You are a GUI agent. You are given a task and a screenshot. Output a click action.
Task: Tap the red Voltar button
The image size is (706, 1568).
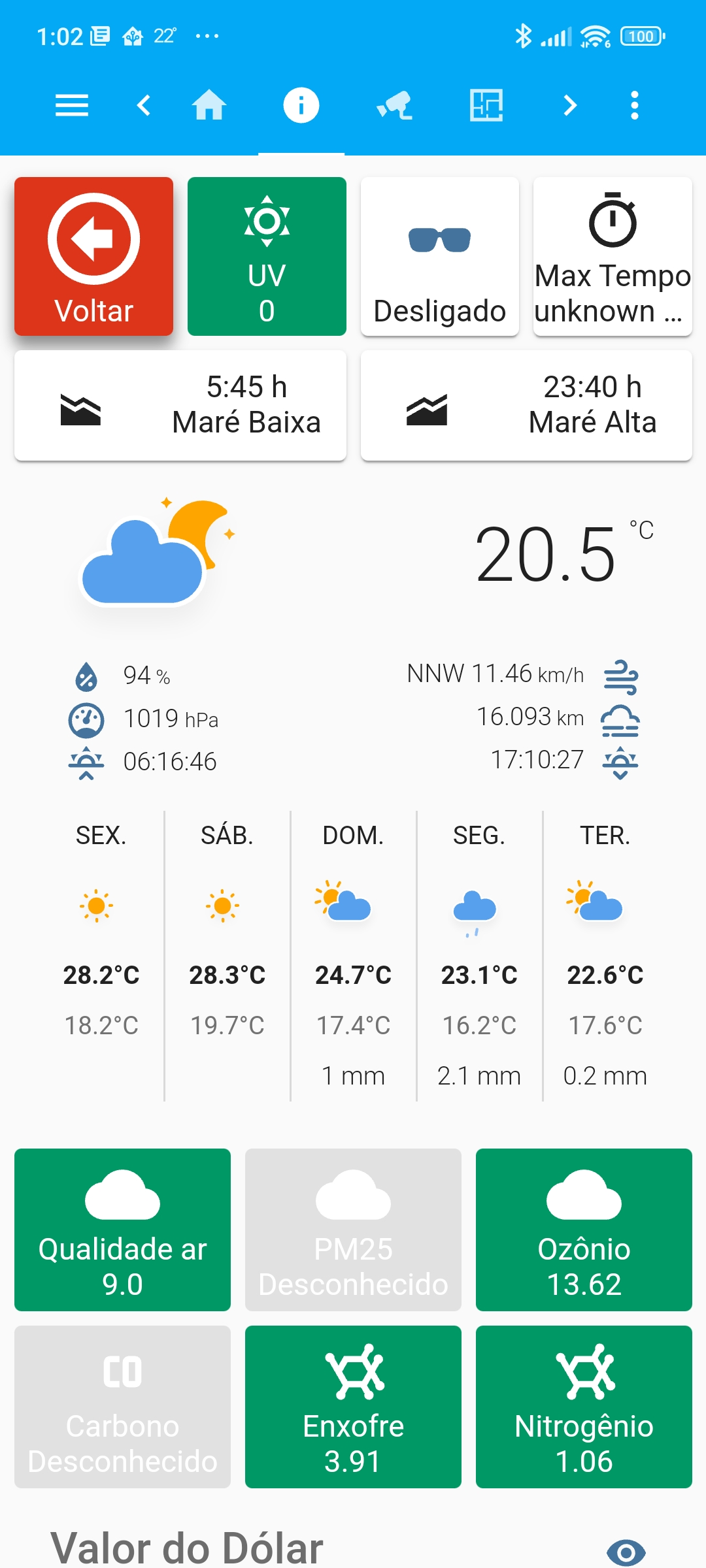[94, 256]
